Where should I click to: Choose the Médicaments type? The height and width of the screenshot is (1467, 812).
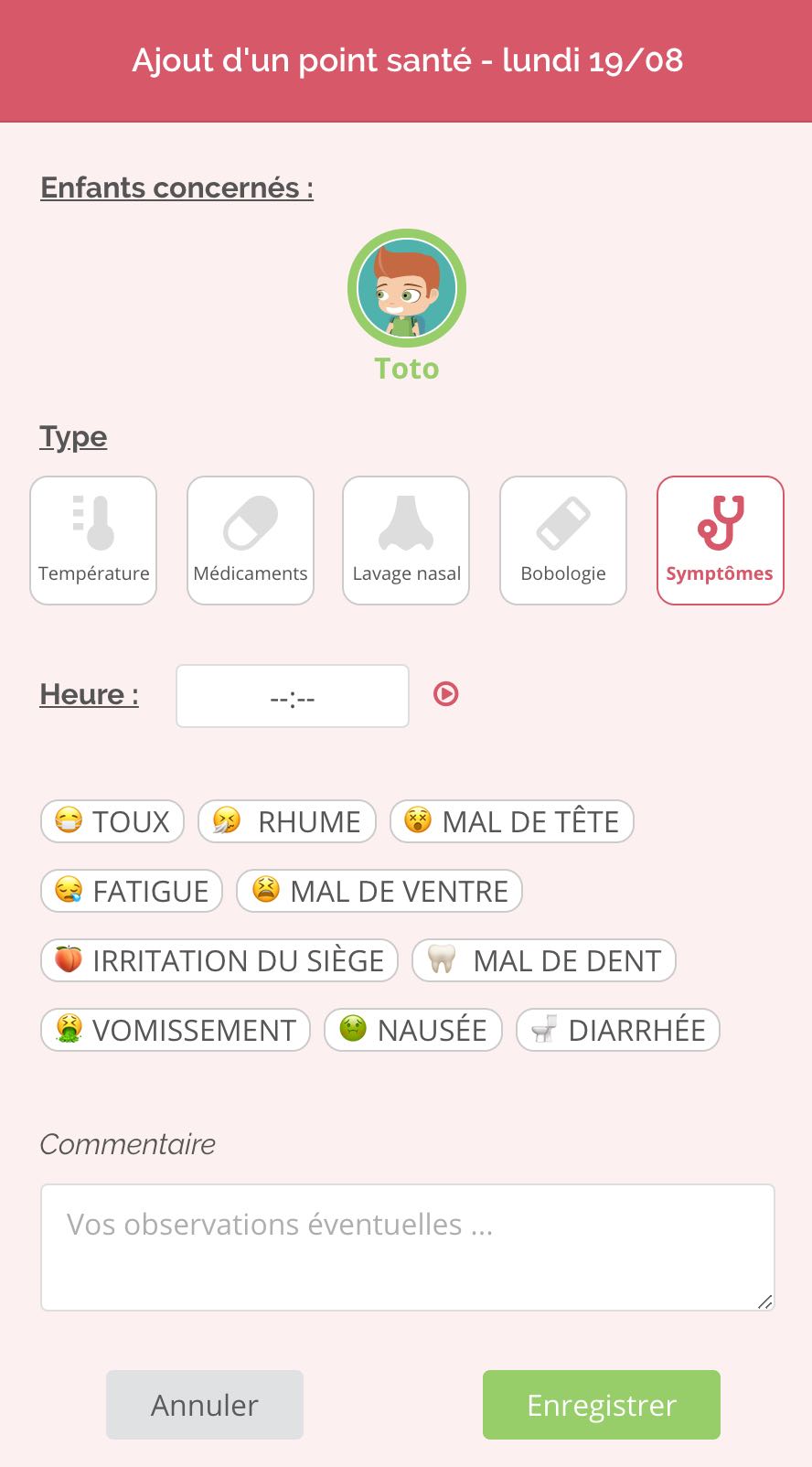click(251, 541)
